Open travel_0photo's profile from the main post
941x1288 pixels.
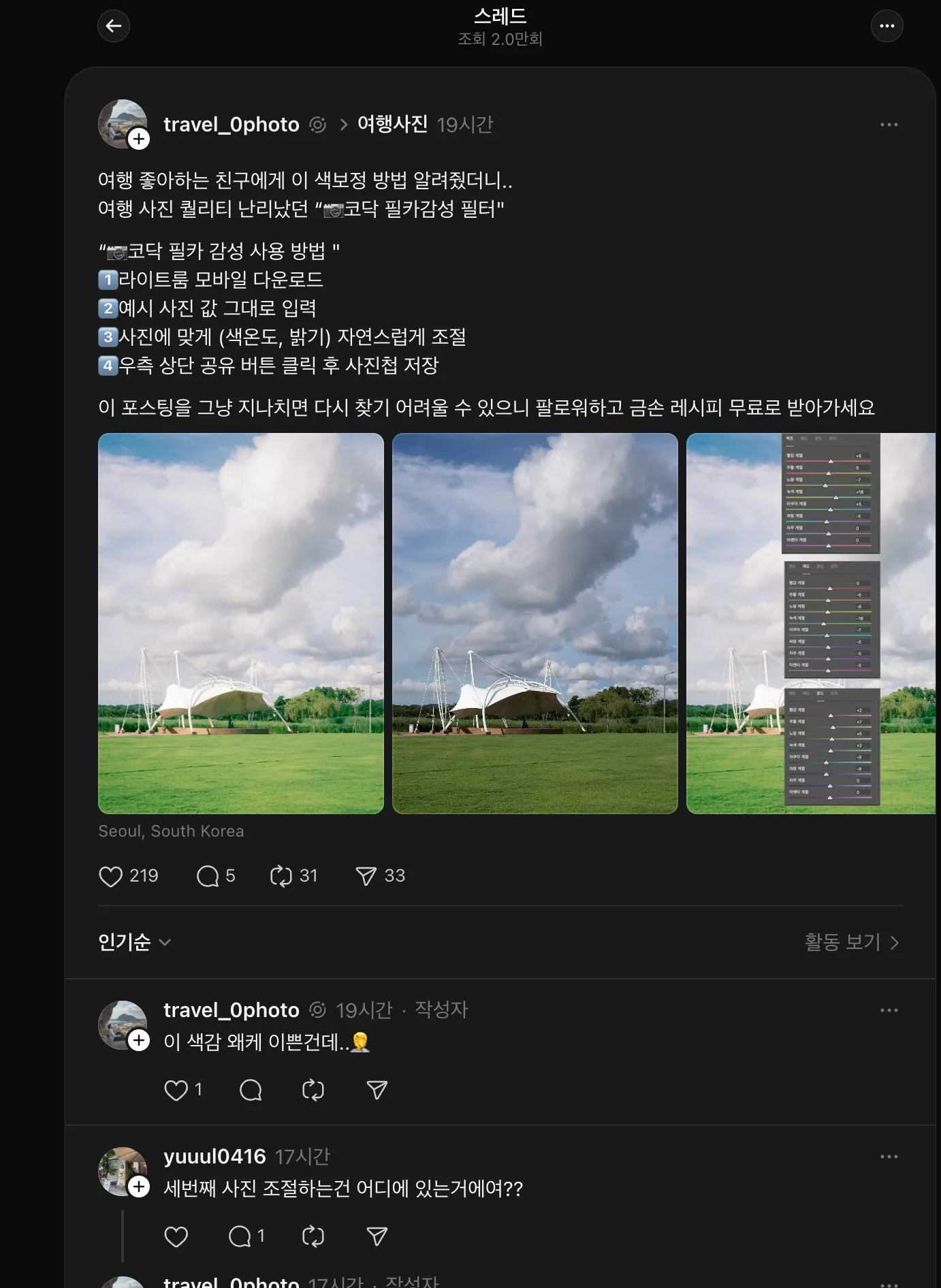tap(231, 125)
